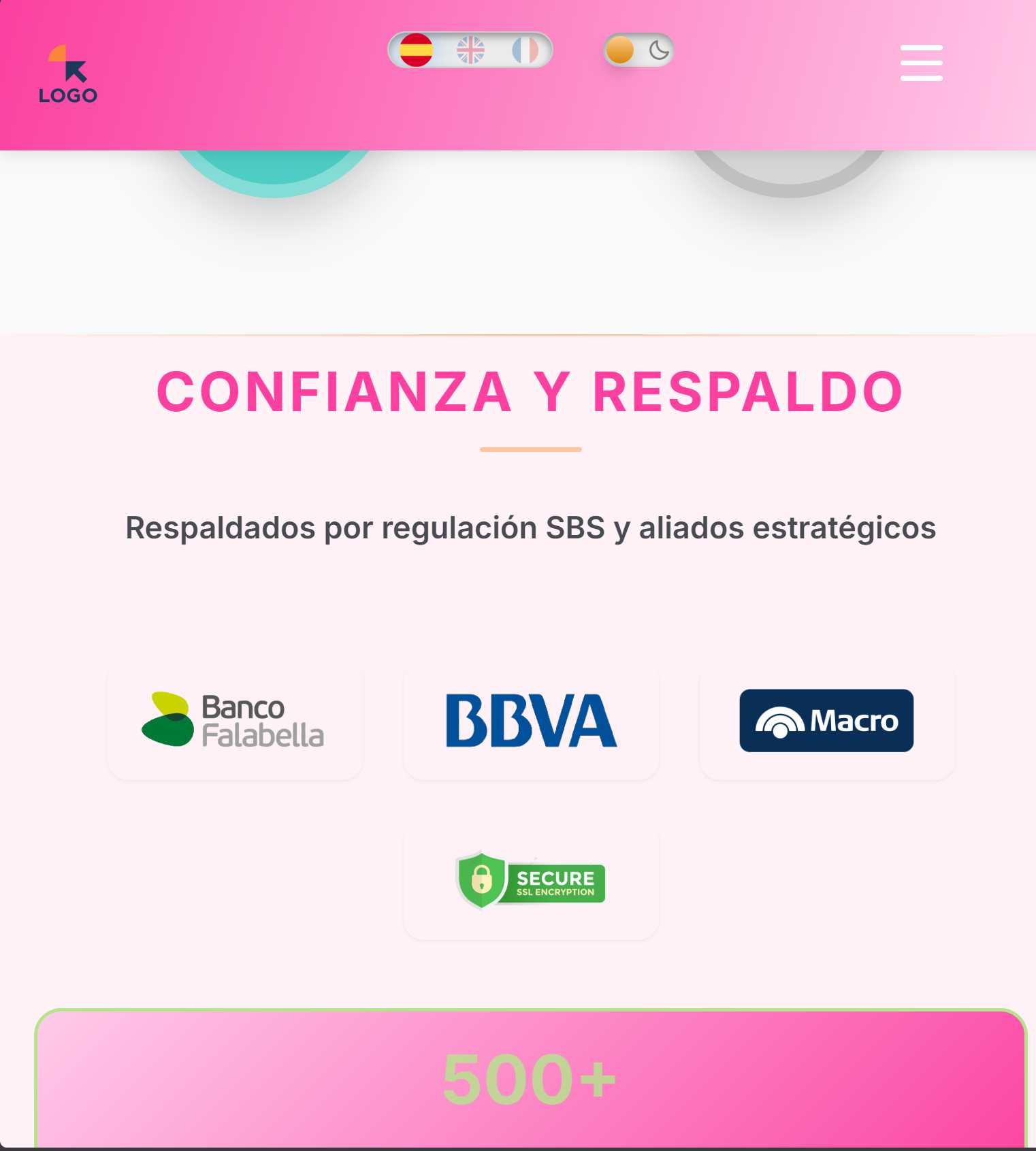Open the Secure SSL Encryption card
This screenshot has height=1151, width=1036.
point(531,880)
